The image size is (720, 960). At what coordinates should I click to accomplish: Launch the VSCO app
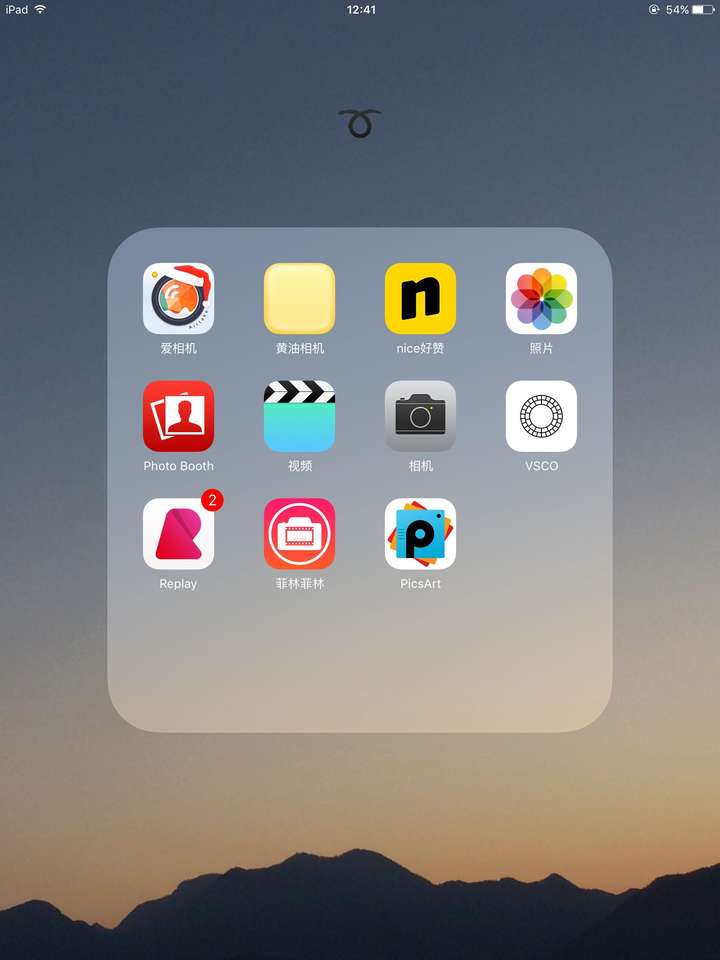(x=541, y=416)
